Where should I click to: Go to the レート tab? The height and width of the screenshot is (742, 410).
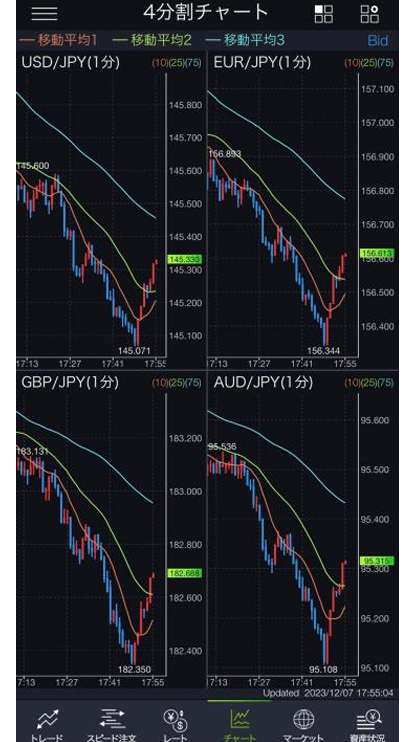tap(176, 724)
